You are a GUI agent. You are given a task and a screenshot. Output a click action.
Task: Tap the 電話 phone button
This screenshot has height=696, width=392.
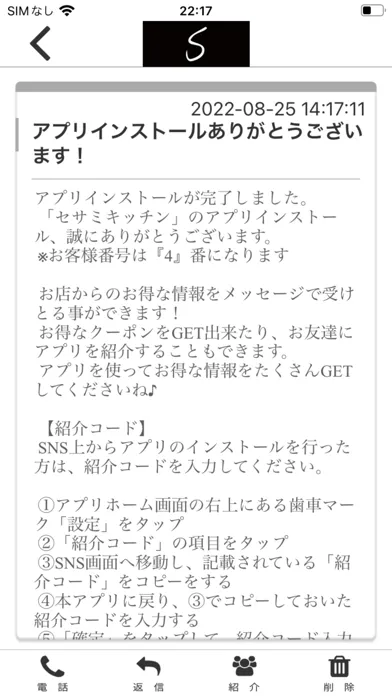pos(52,673)
